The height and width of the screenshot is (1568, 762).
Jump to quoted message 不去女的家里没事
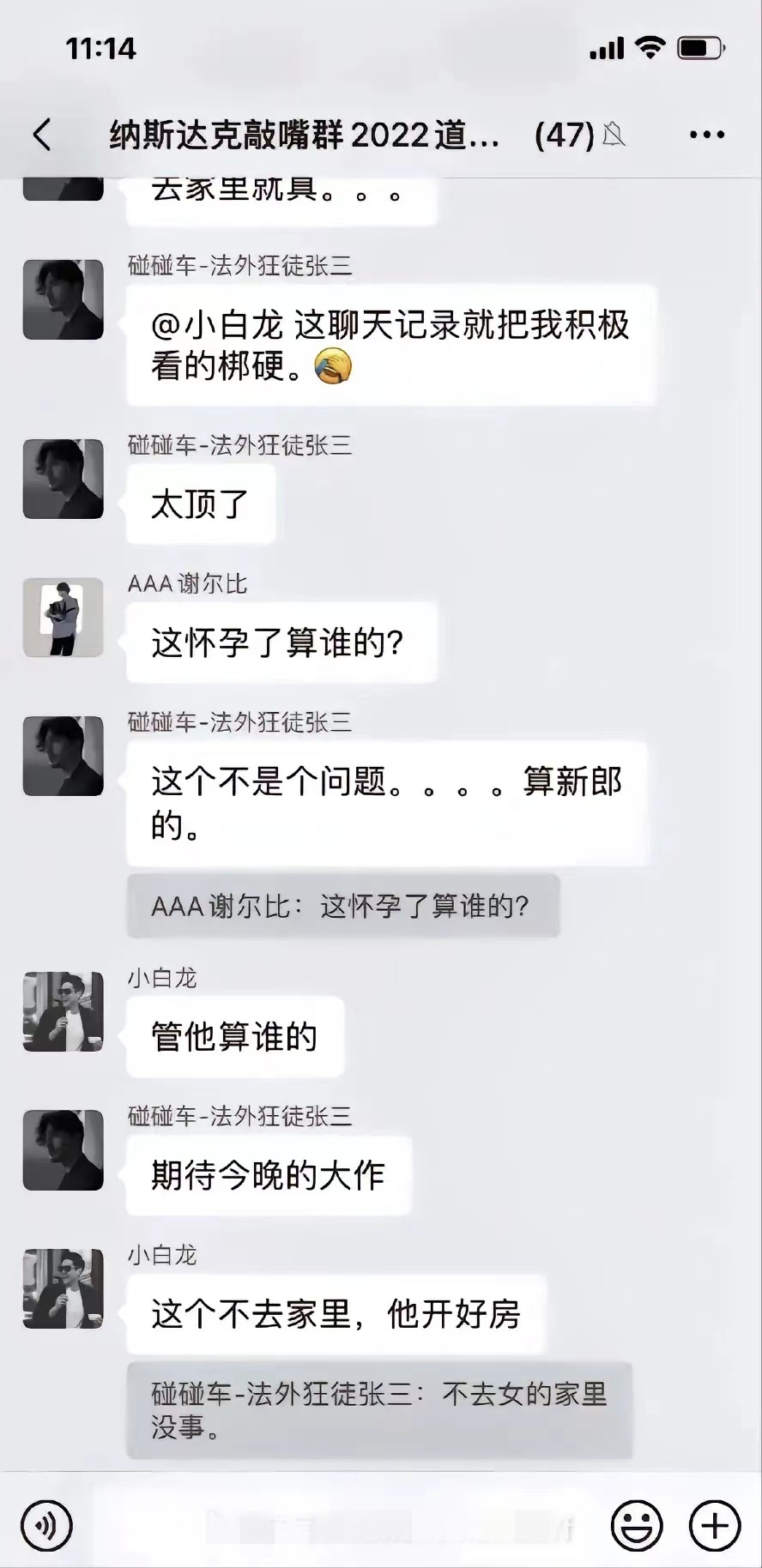pyautogui.click(x=378, y=1409)
